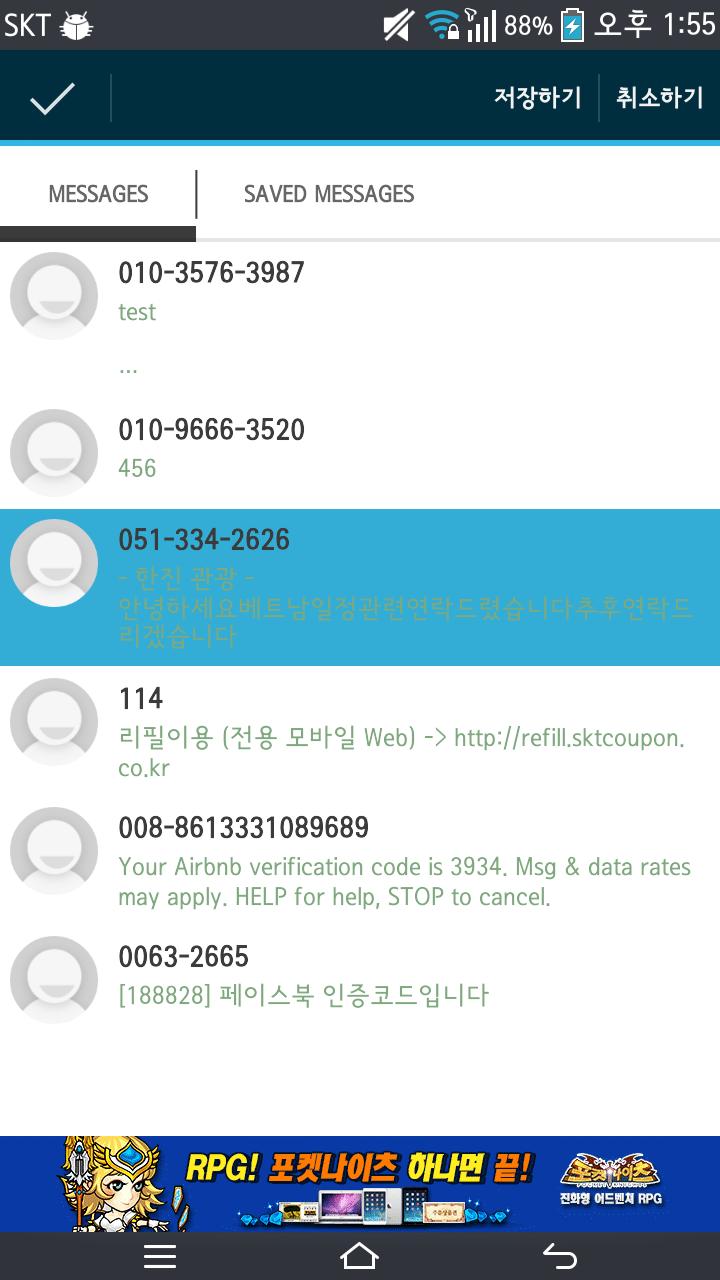Tap the contact avatar for 0063-2665
Viewport: 720px width, 1280px height.
53,980
